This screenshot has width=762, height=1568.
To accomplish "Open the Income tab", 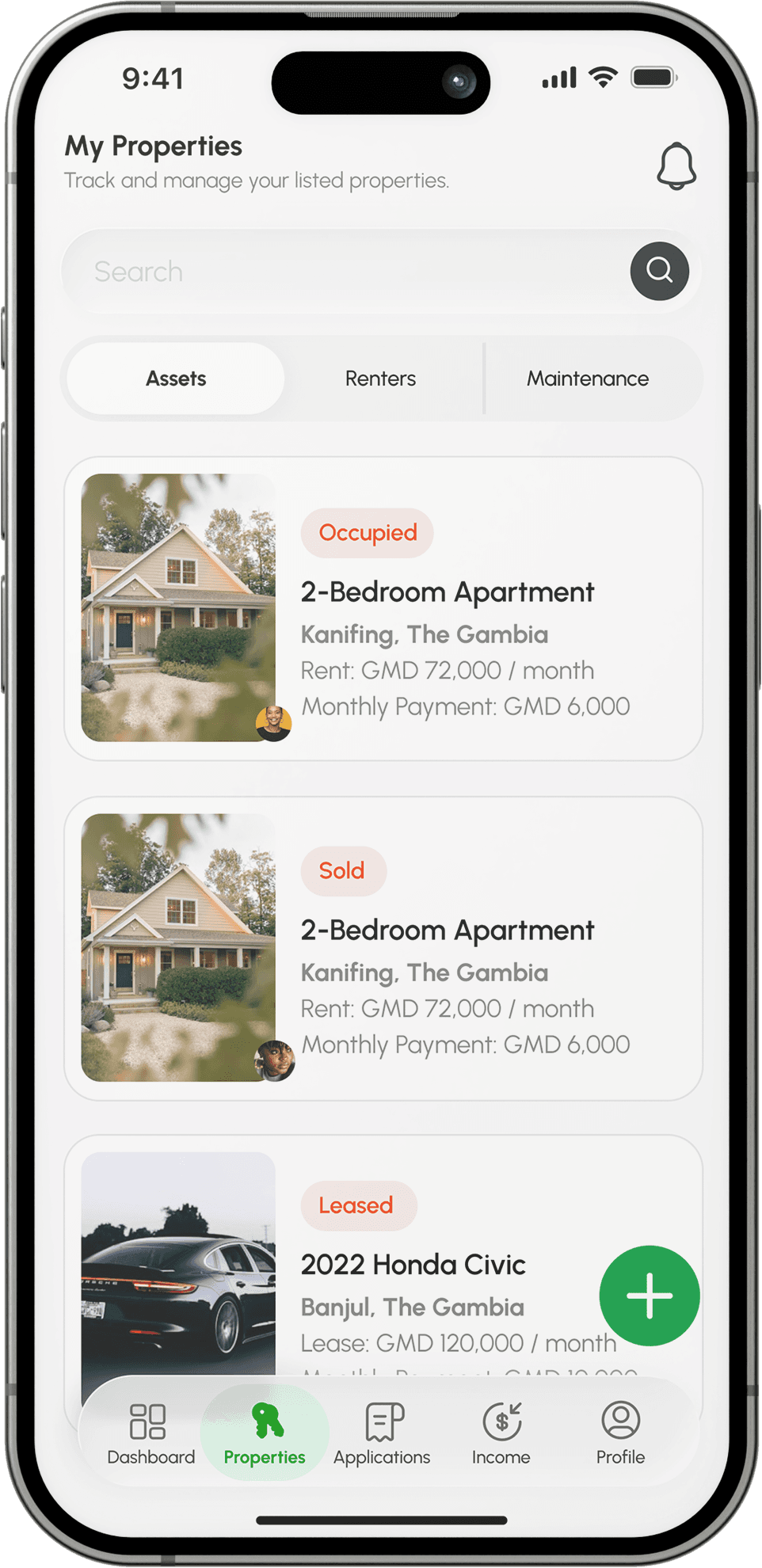I will click(501, 1433).
